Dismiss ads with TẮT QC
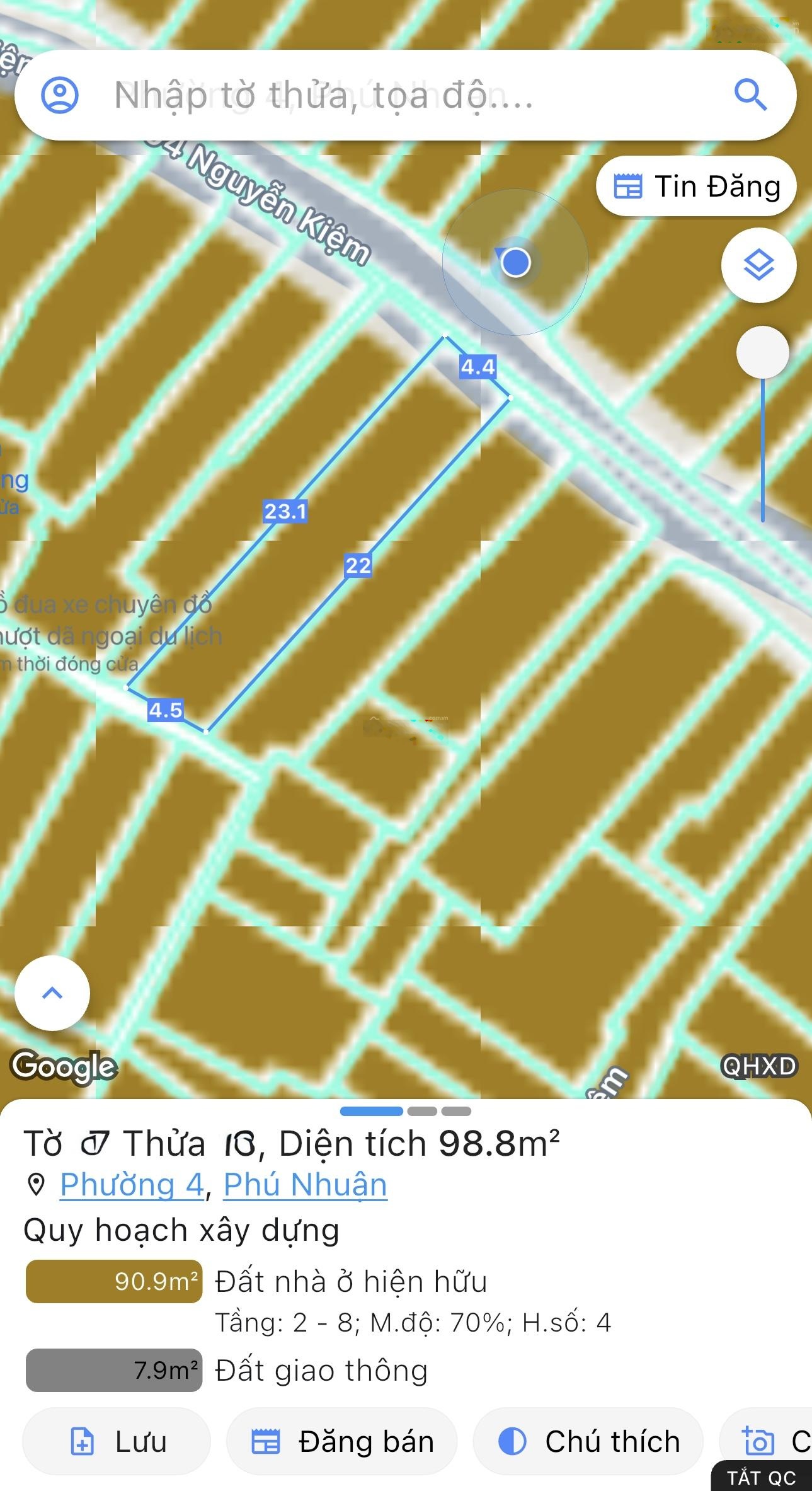Screen dimensions: 812x1491 762,1478
